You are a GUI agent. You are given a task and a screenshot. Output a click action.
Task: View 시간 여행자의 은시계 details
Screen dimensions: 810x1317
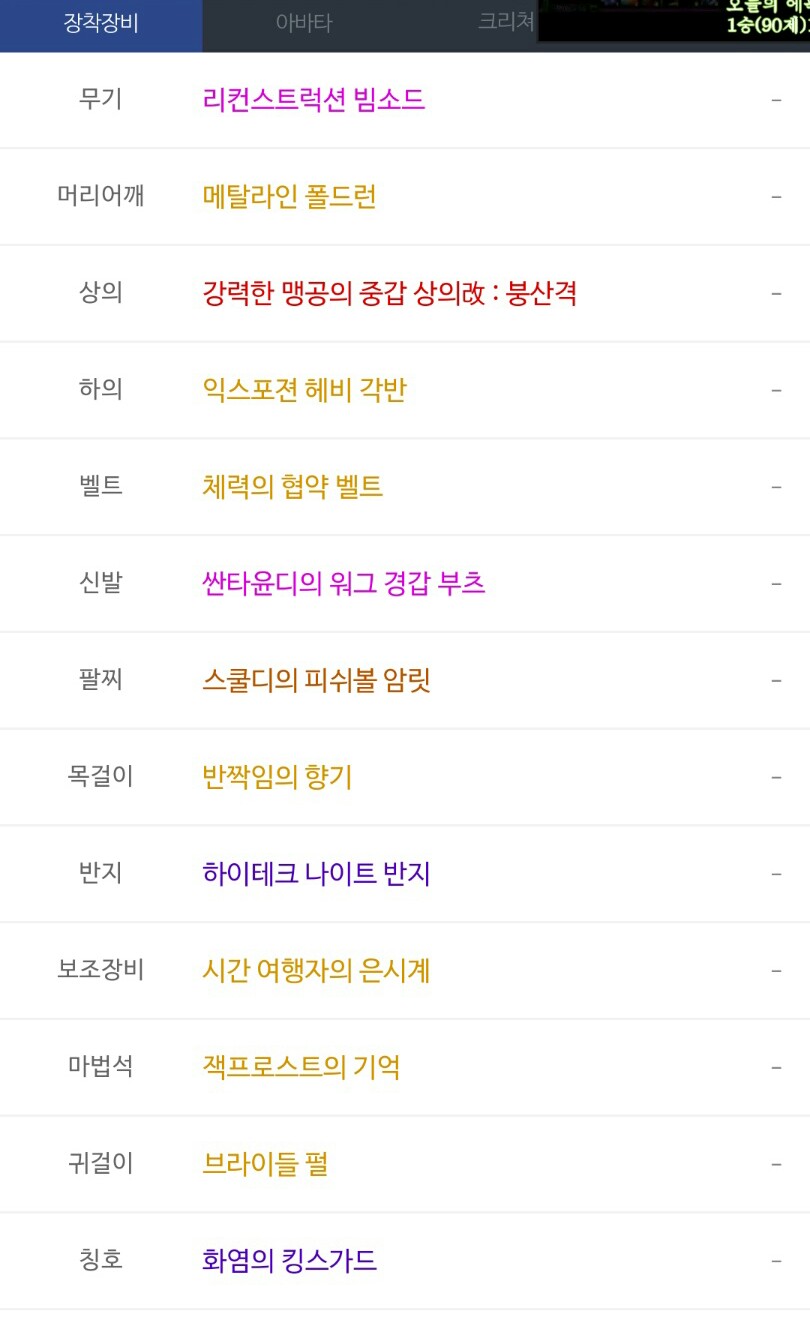pos(316,971)
